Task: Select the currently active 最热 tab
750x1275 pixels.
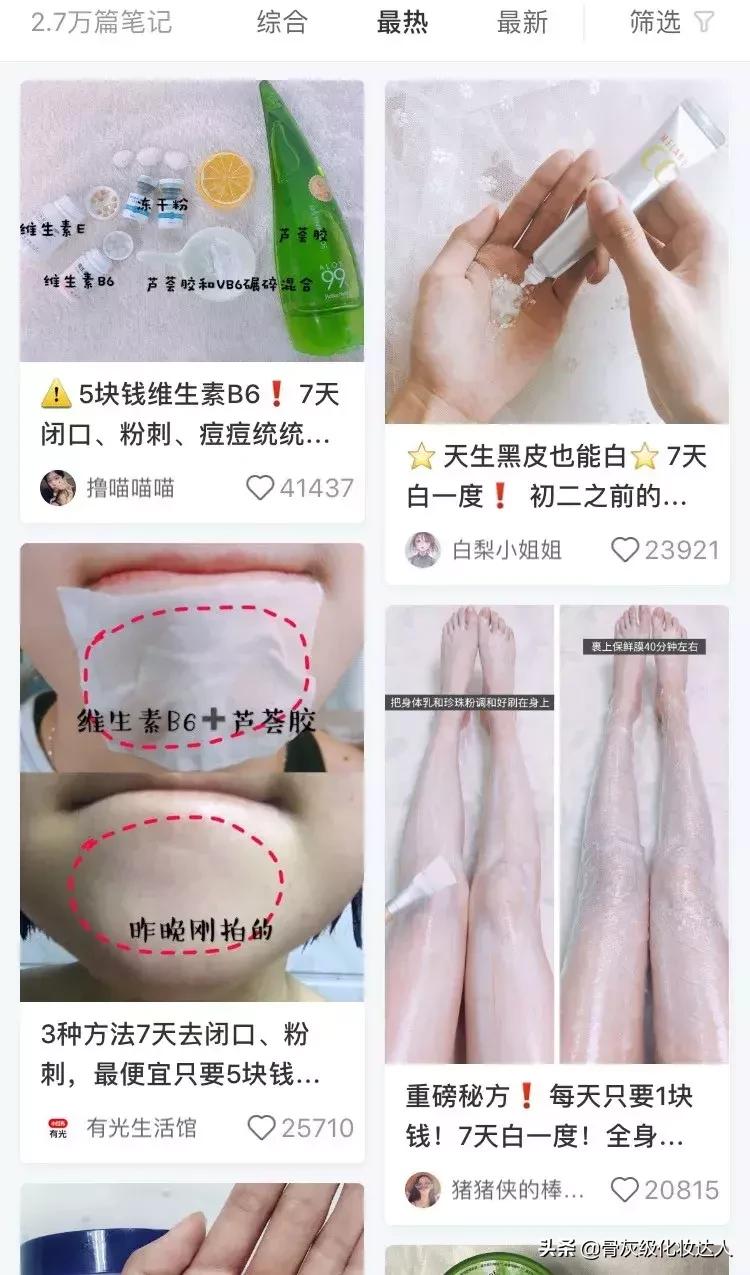Action: pos(404,23)
